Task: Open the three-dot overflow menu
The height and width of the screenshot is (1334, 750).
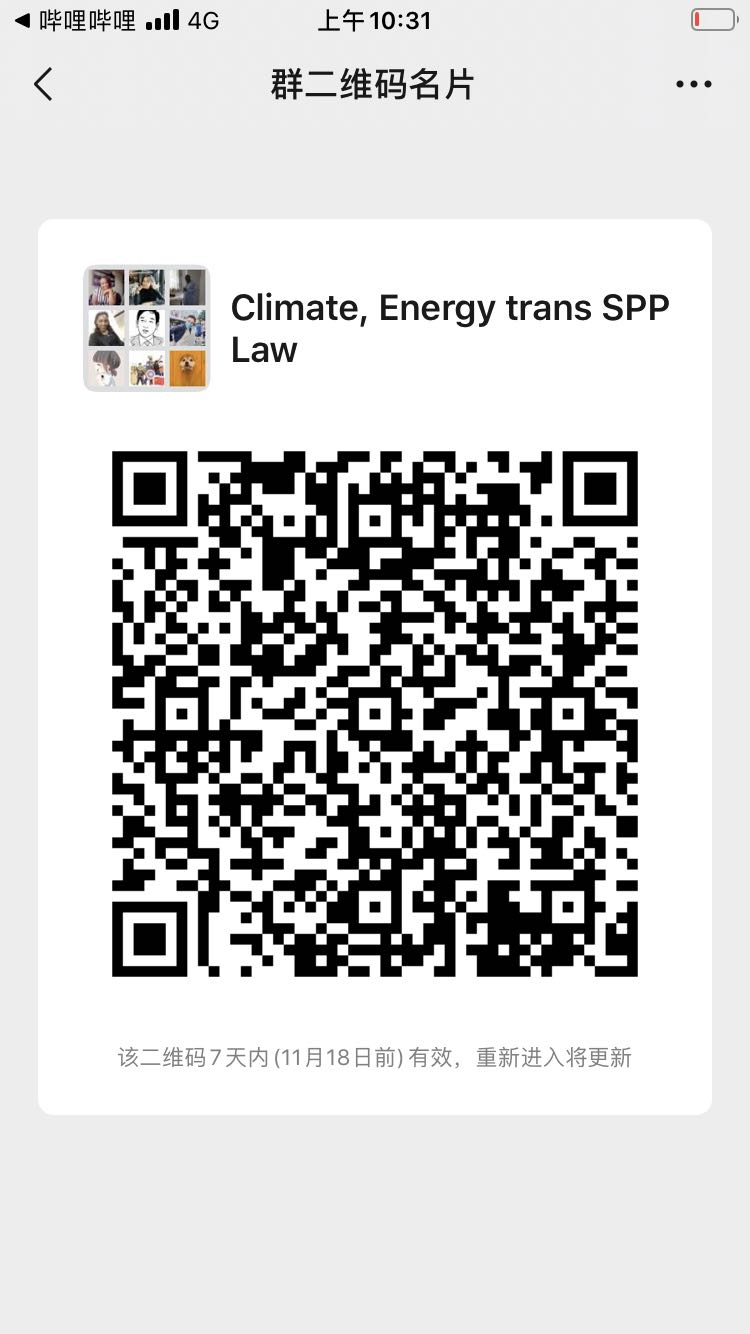Action: pyautogui.click(x=693, y=85)
